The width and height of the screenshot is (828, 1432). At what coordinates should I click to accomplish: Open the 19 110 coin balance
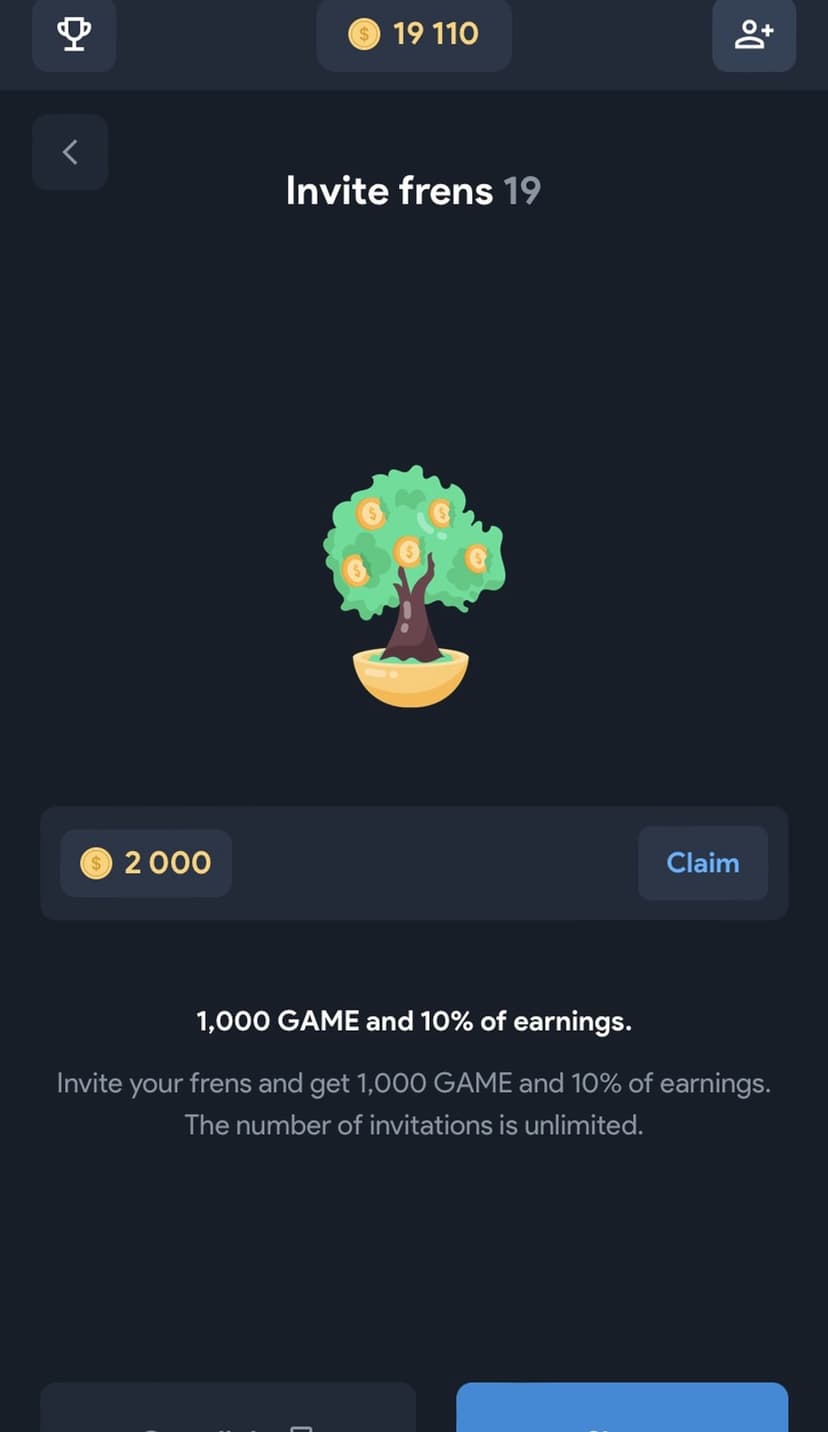coord(414,34)
